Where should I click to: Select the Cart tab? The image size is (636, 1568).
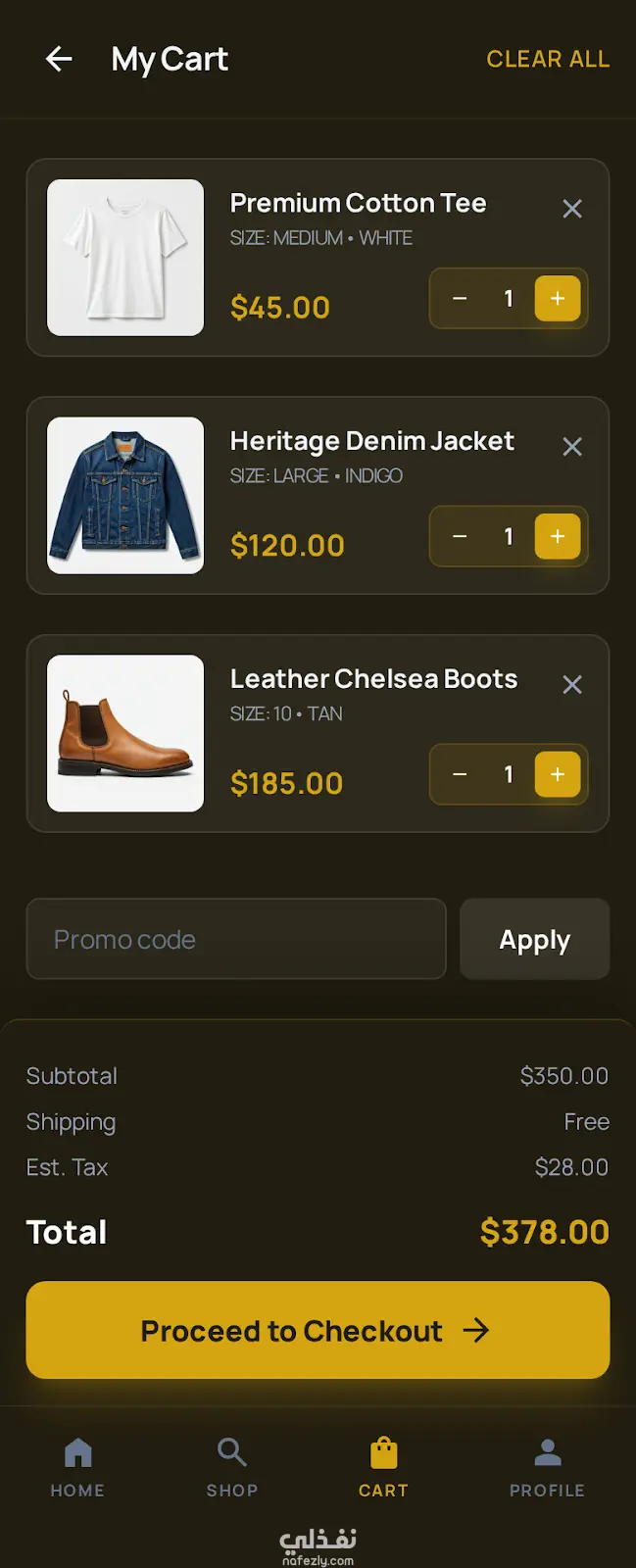pos(383,1466)
